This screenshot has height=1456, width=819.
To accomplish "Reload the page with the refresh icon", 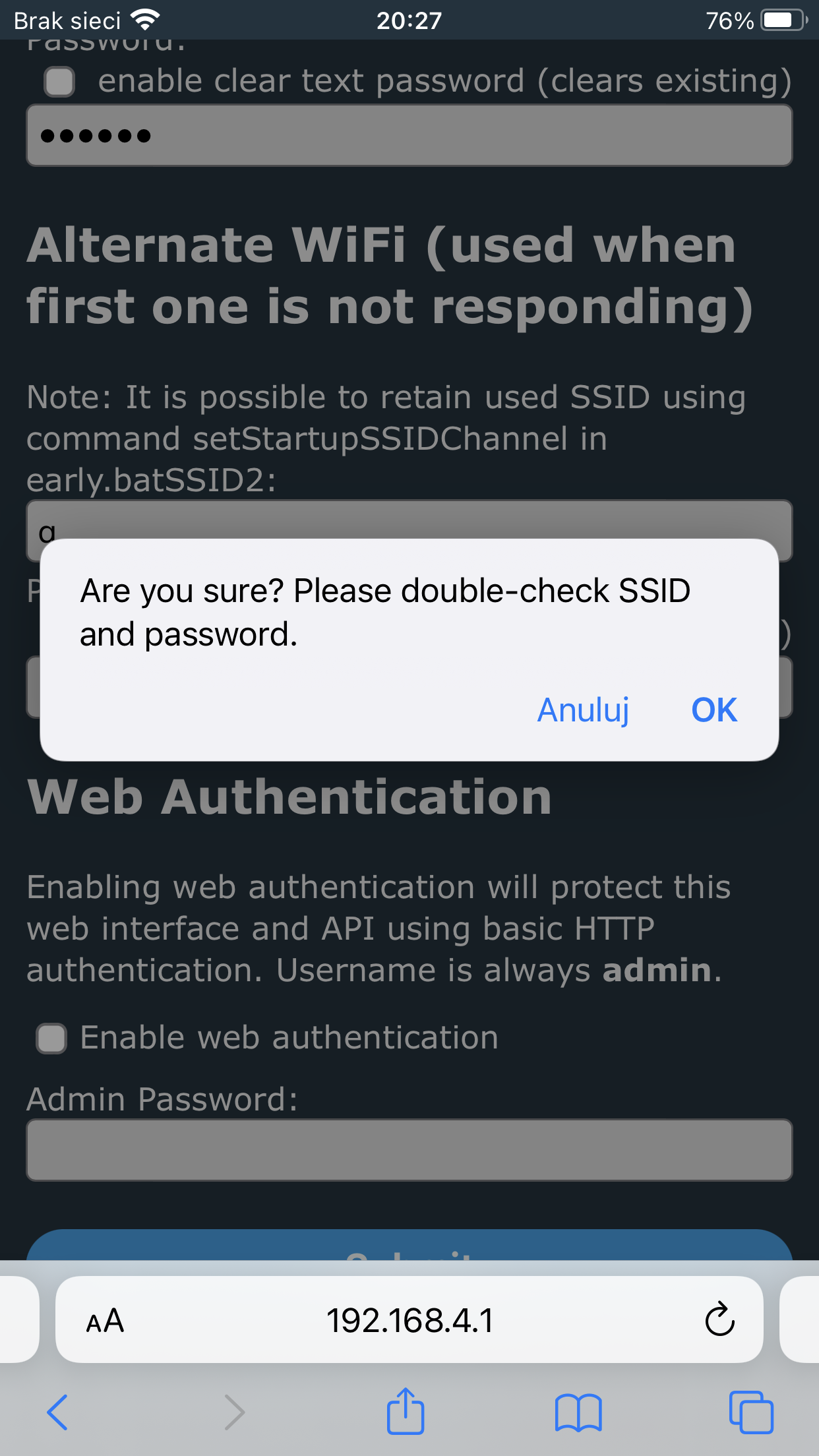I will pyautogui.click(x=719, y=1319).
